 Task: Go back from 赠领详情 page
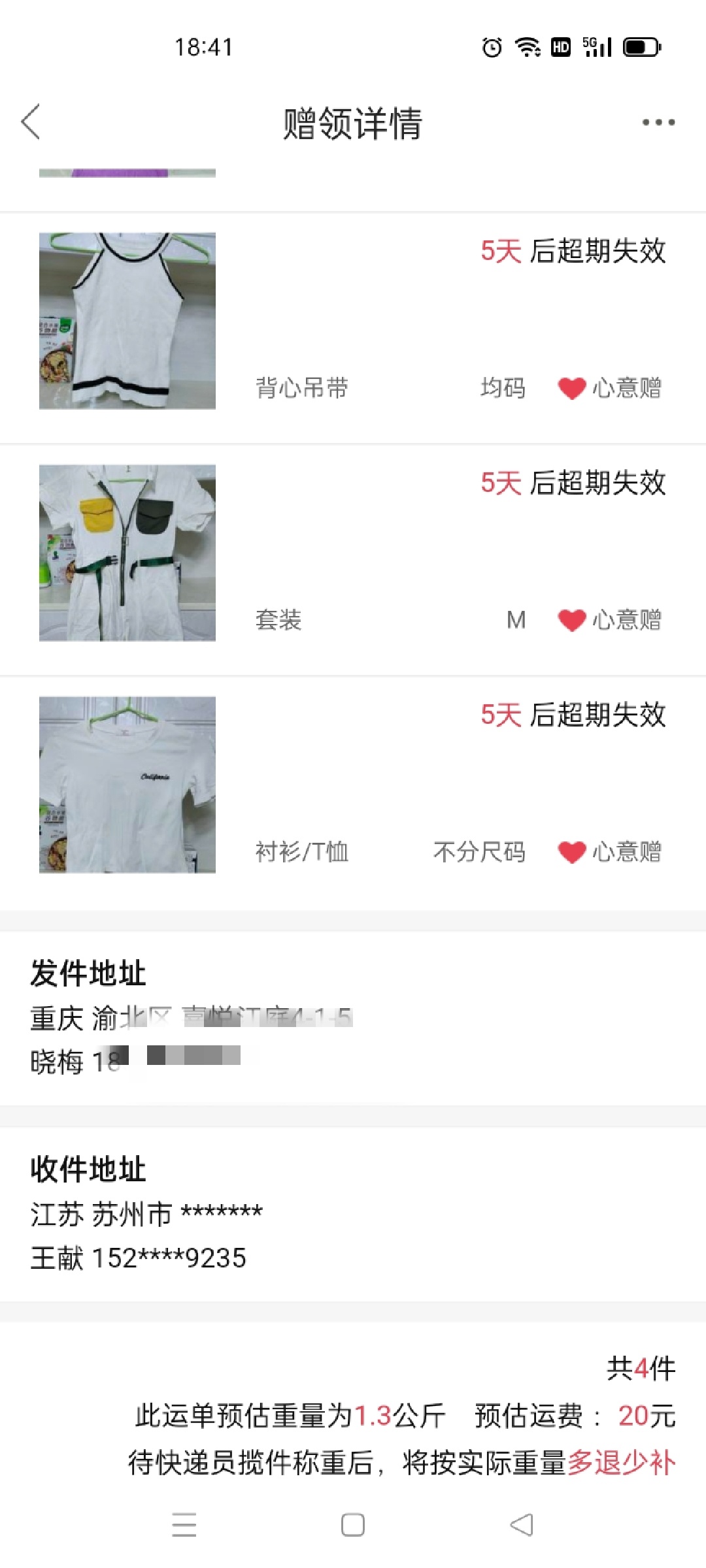coord(31,122)
